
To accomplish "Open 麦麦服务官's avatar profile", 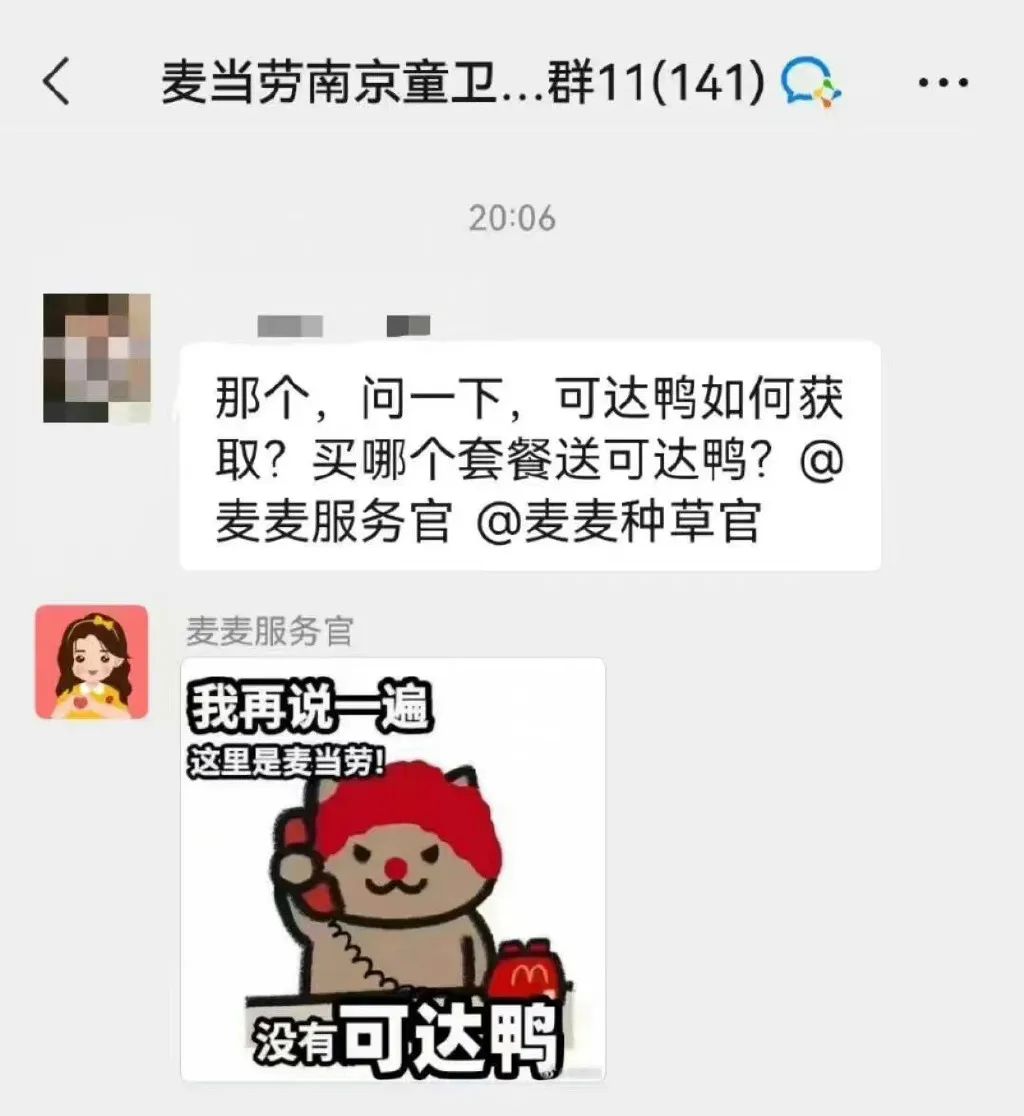I will 91,662.
